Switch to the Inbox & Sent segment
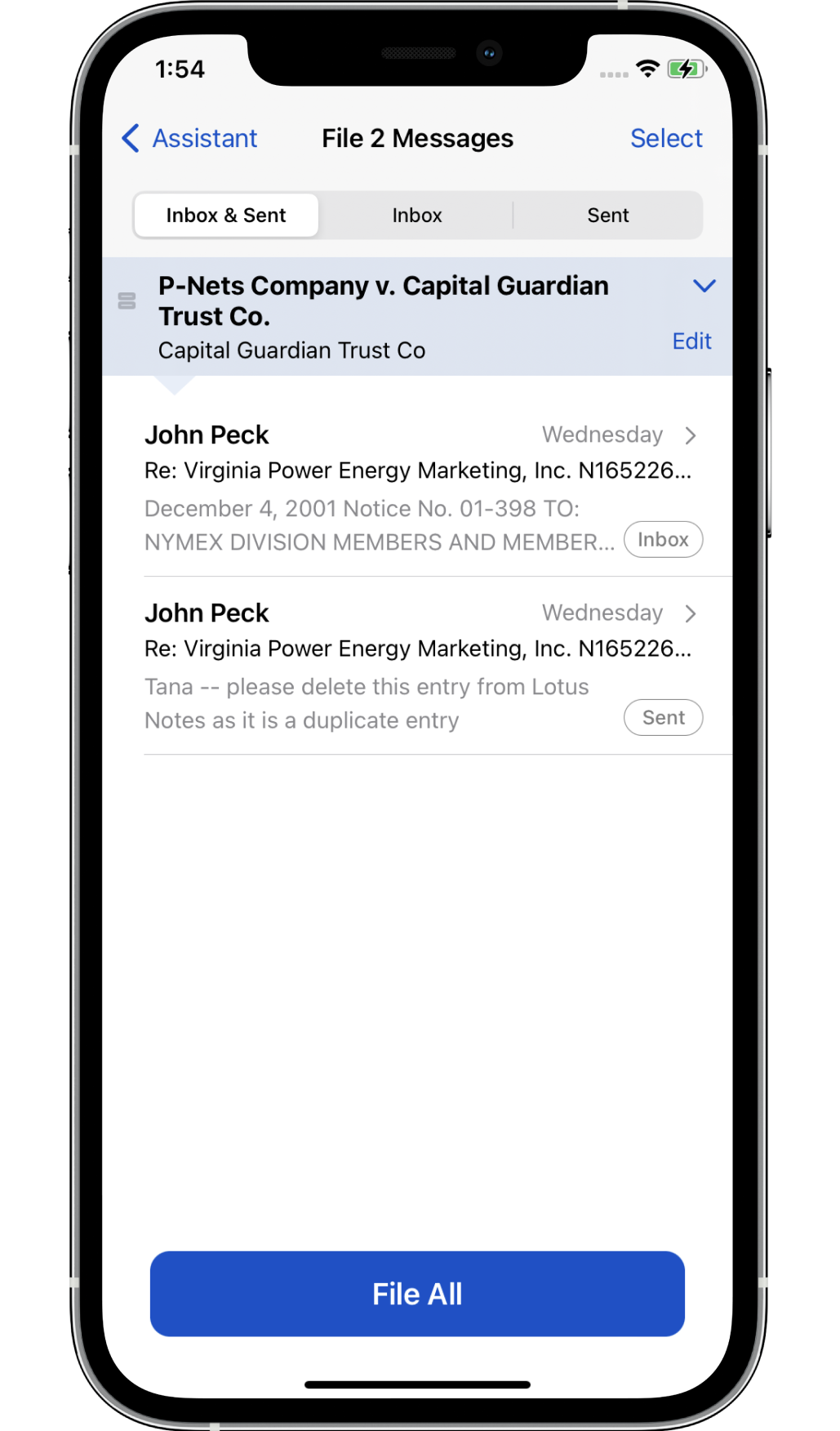Screen dimensions: 840x1431 (x=226, y=216)
